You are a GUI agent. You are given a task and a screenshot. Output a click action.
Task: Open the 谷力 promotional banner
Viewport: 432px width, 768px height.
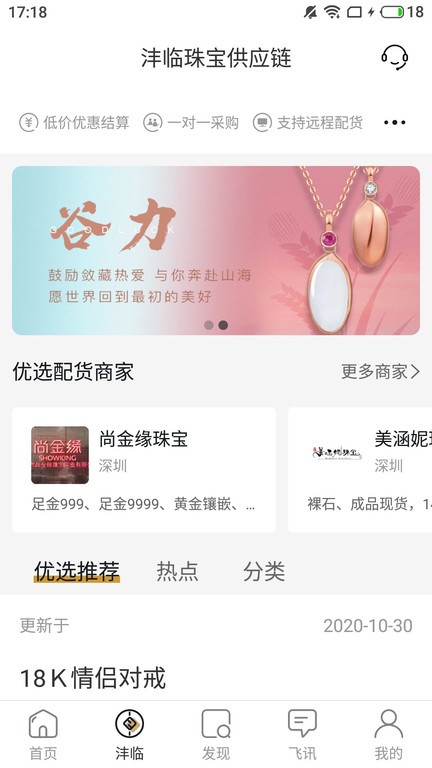(x=216, y=250)
